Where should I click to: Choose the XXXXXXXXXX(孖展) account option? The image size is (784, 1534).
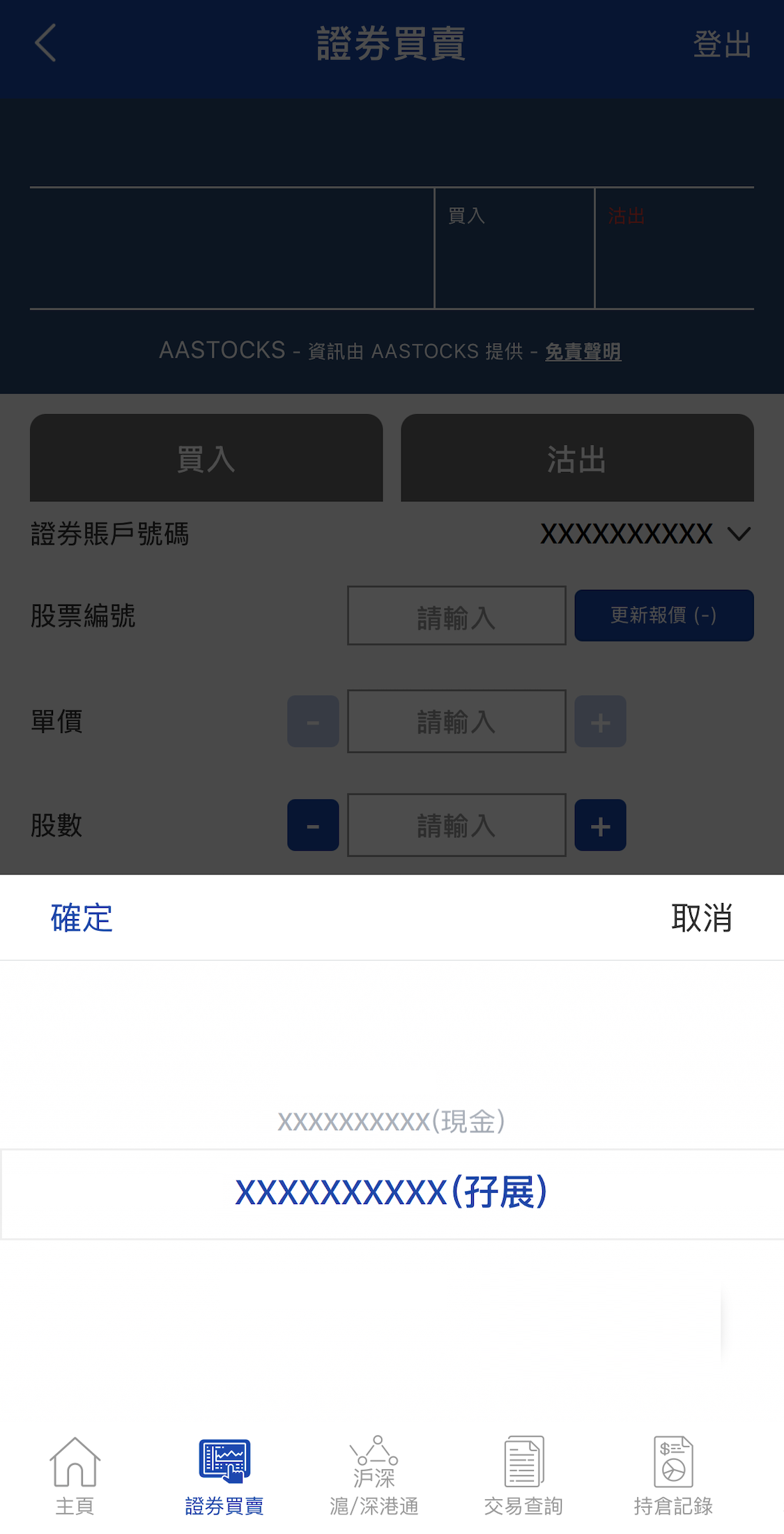point(391,1192)
